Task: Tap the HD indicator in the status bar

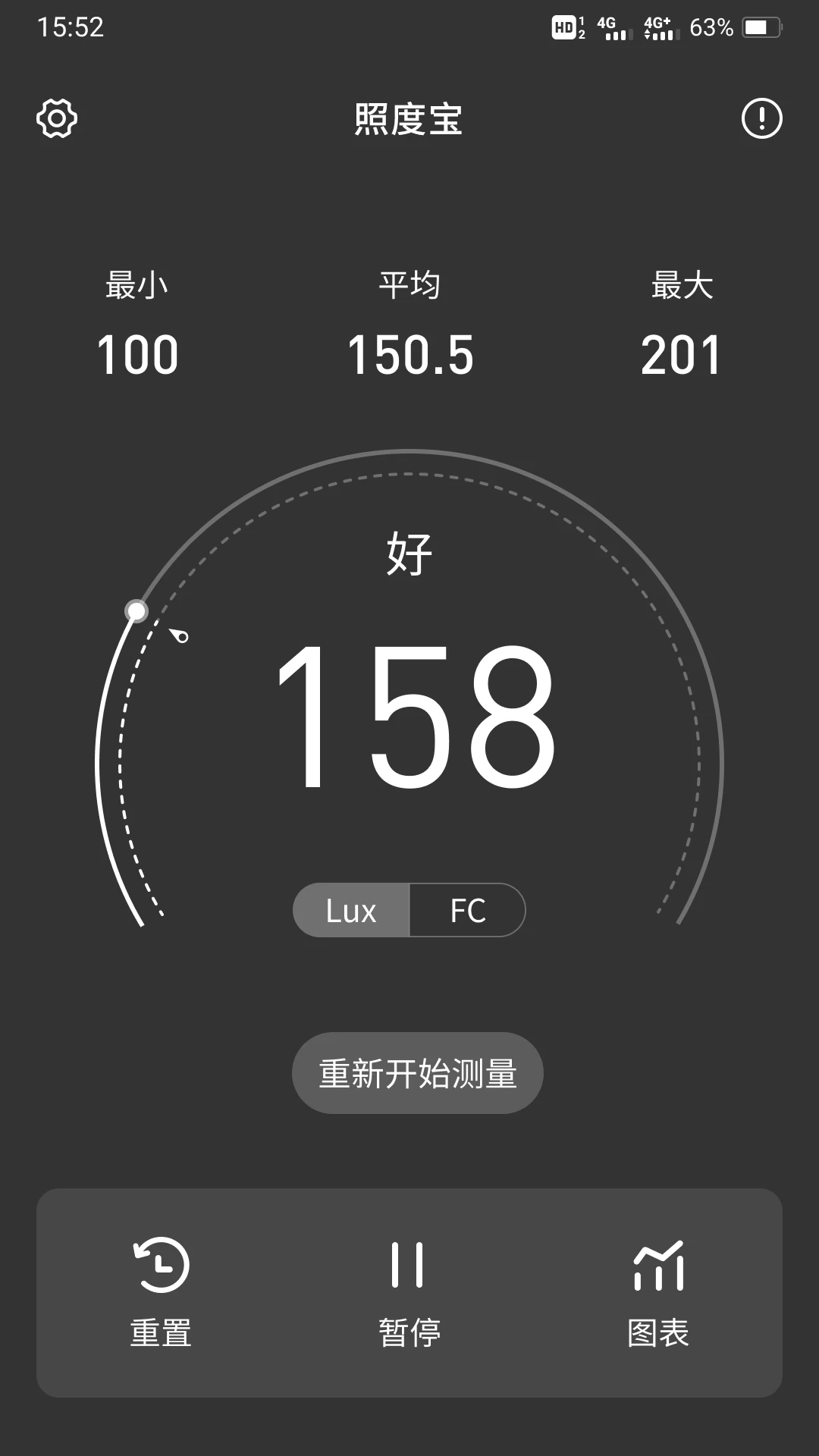Action: [x=565, y=27]
